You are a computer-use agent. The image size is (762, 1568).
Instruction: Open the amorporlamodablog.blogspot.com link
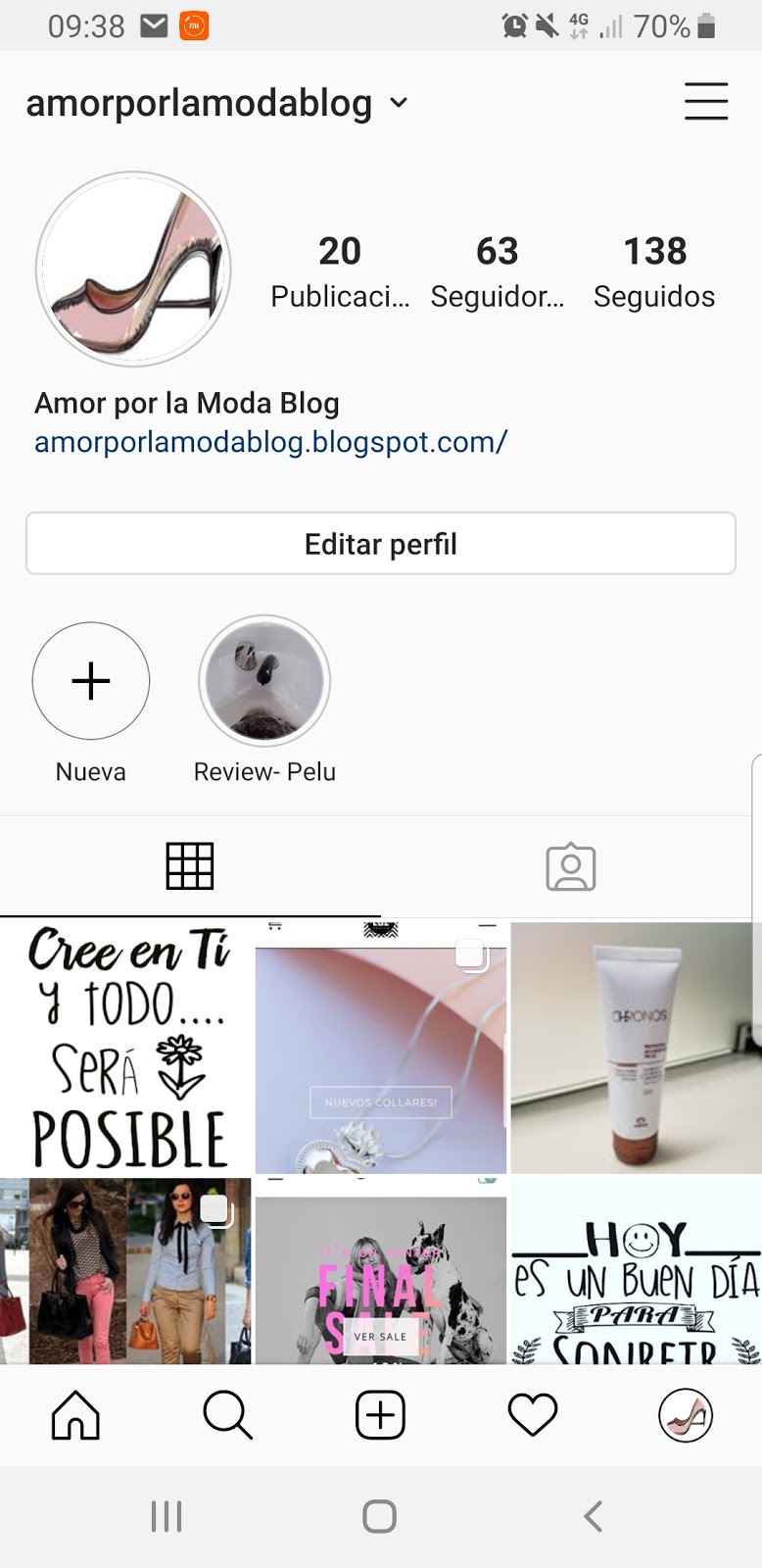tap(270, 442)
